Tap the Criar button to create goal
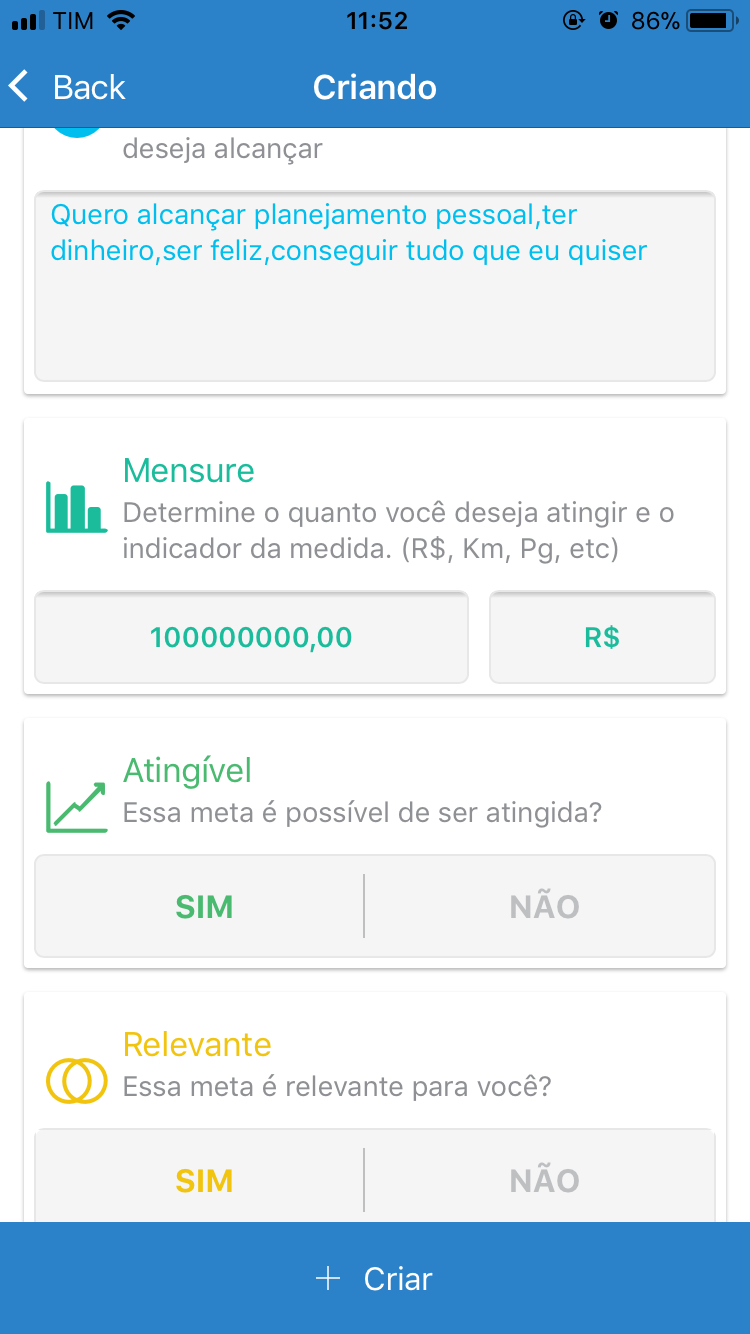Screen dimensions: 750x1334 click(375, 1278)
